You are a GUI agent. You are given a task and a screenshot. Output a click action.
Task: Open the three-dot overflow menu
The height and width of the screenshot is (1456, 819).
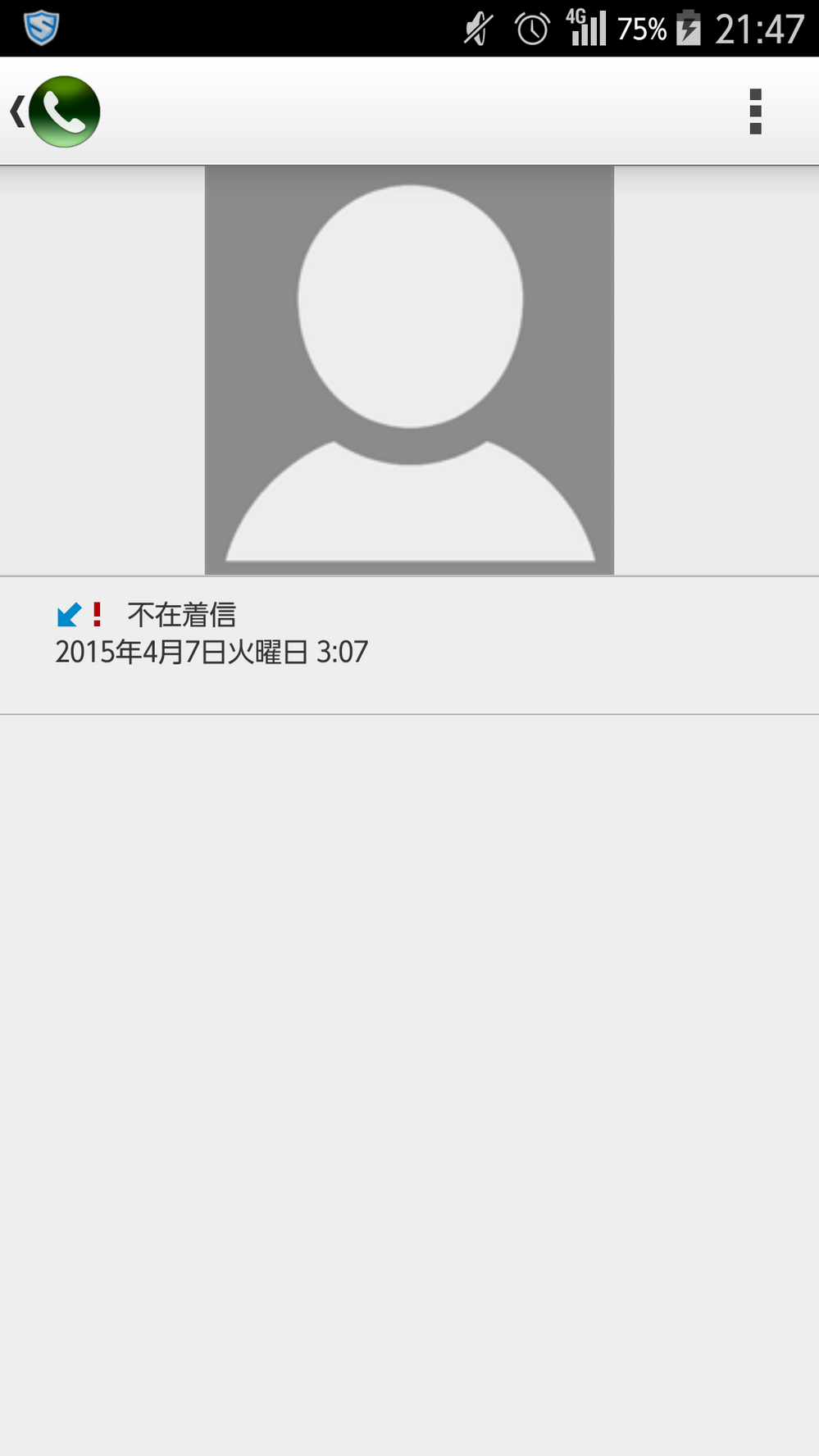click(x=755, y=111)
